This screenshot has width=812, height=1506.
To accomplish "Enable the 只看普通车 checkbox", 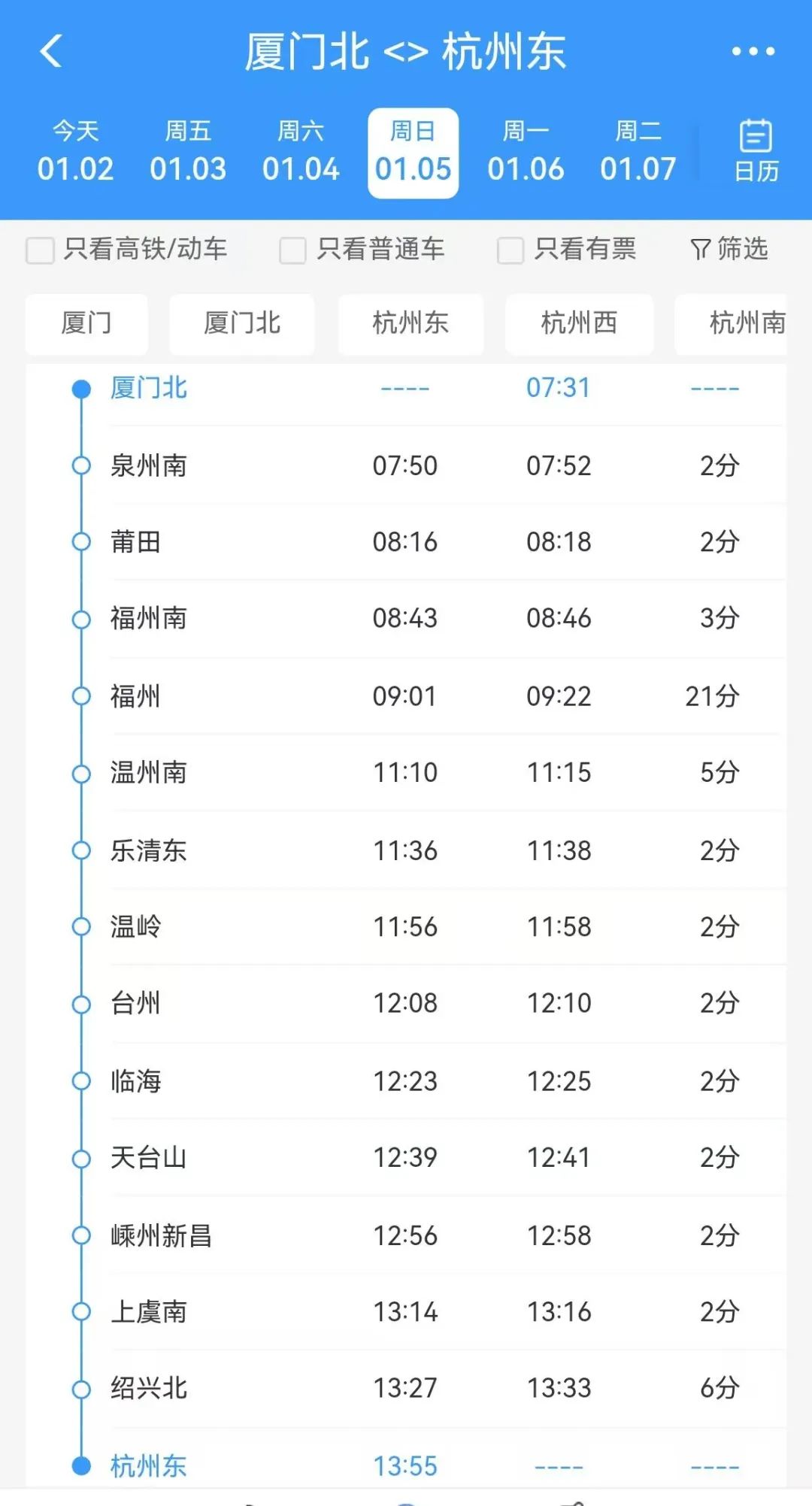I will 292,250.
